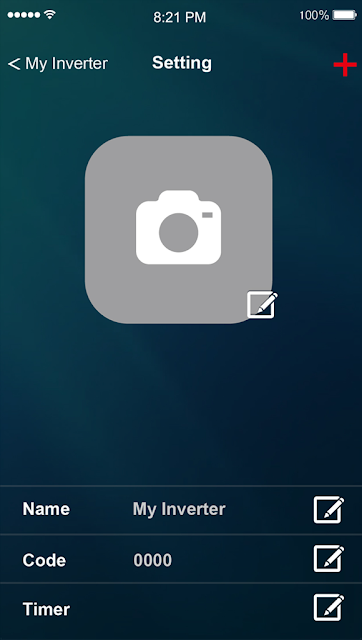Edit the inverter photo with pencil icon
Viewport: 362px width, 640px height.
tap(262, 305)
